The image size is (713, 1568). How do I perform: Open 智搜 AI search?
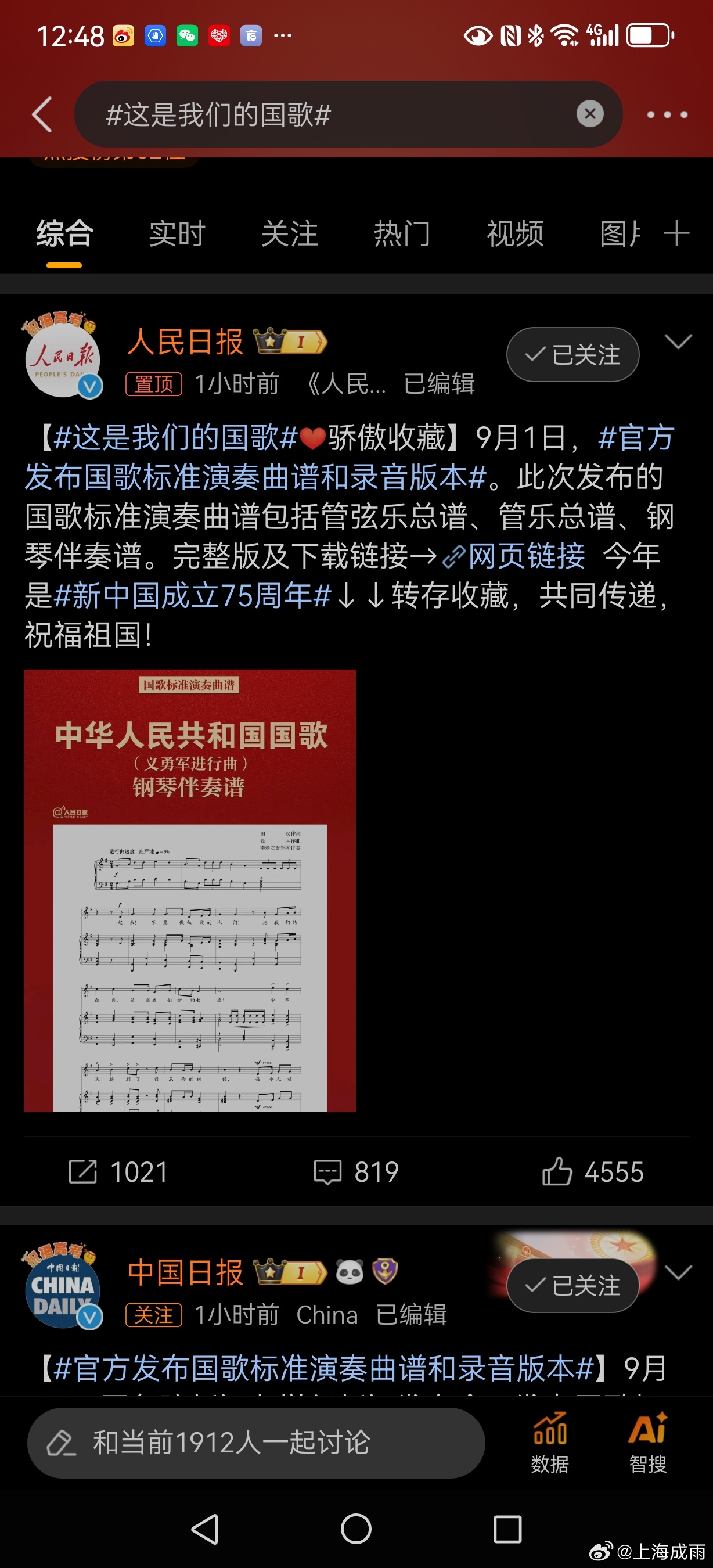tap(648, 1443)
